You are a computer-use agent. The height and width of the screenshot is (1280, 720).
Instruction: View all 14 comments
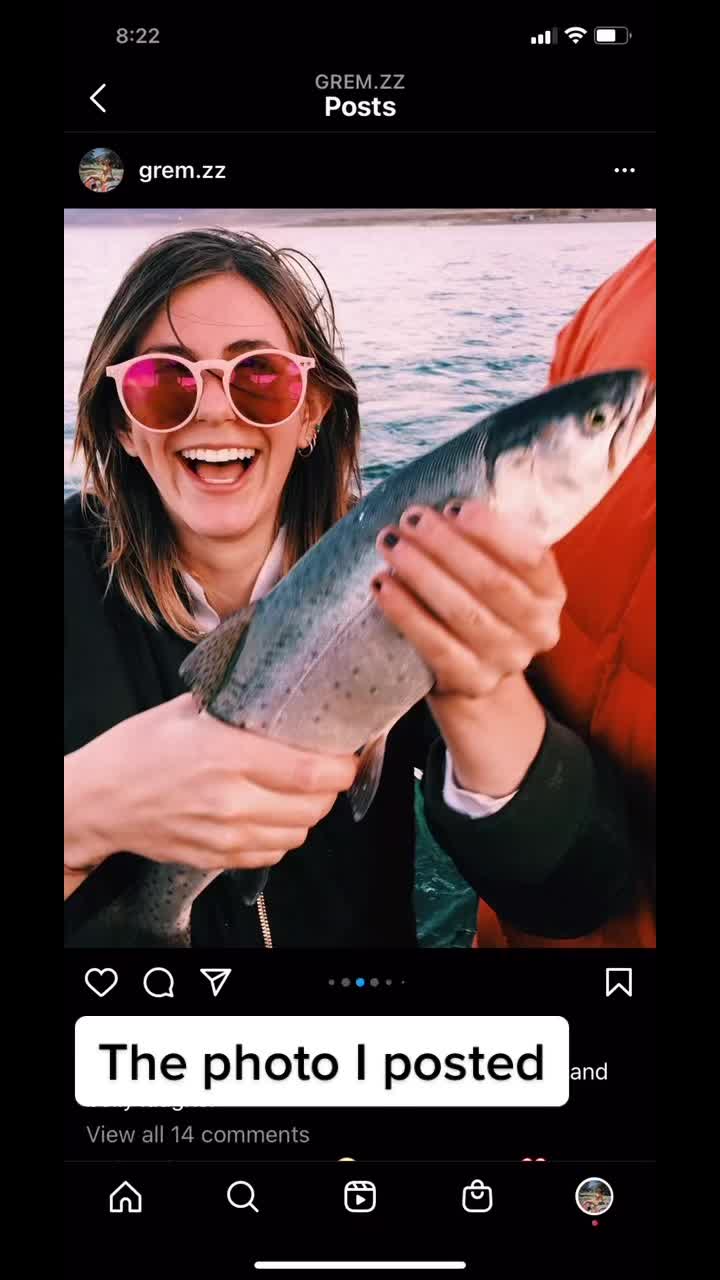click(x=197, y=1134)
